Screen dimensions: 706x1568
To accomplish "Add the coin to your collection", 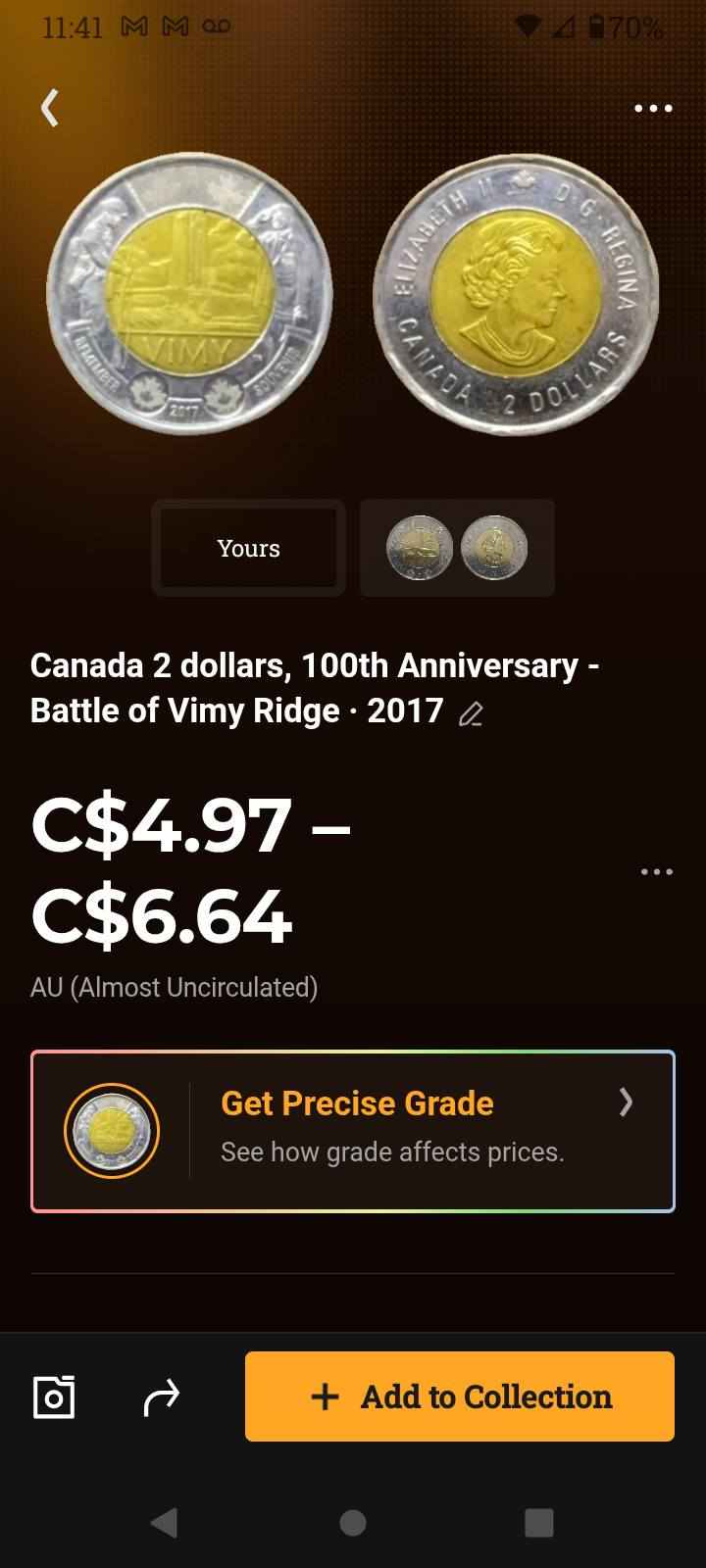I will click(460, 1396).
